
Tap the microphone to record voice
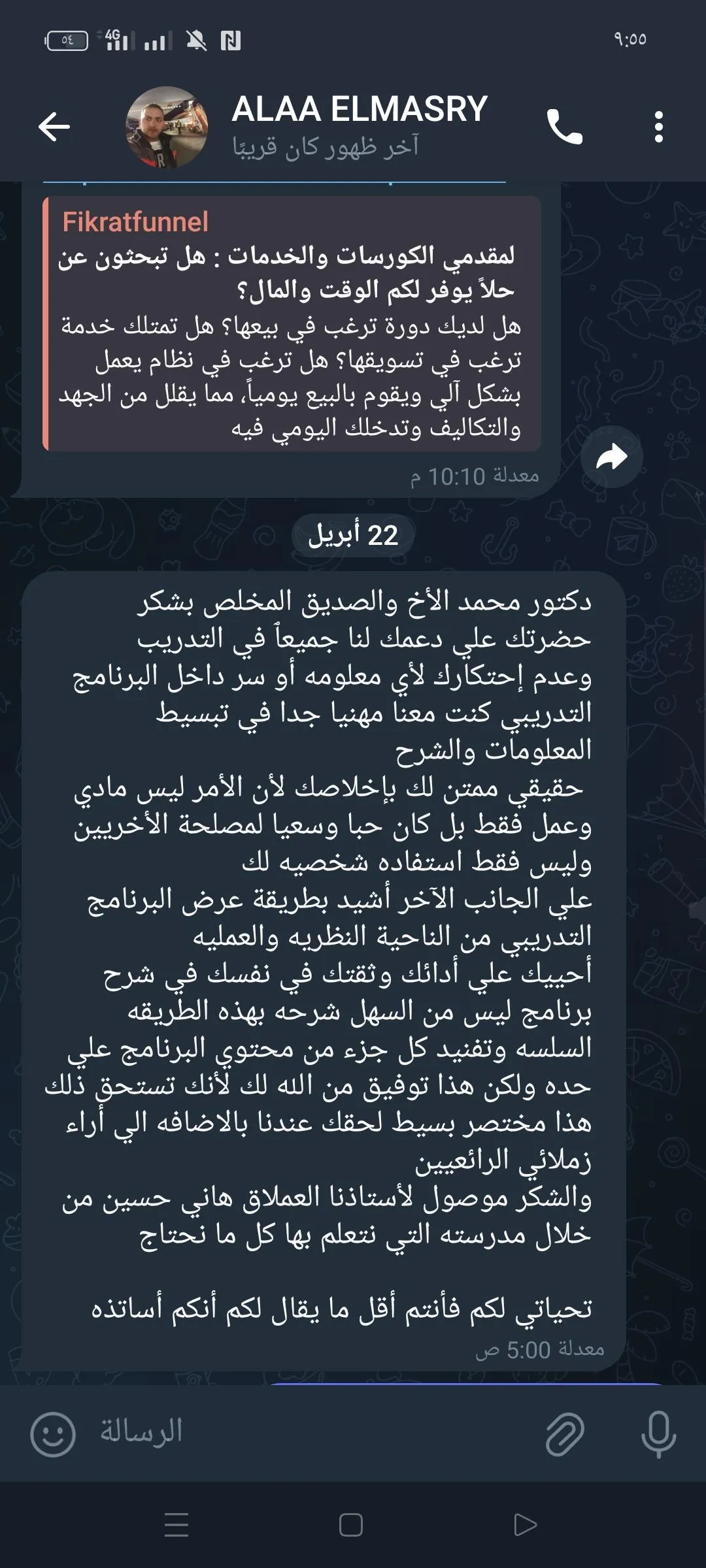[658, 1435]
